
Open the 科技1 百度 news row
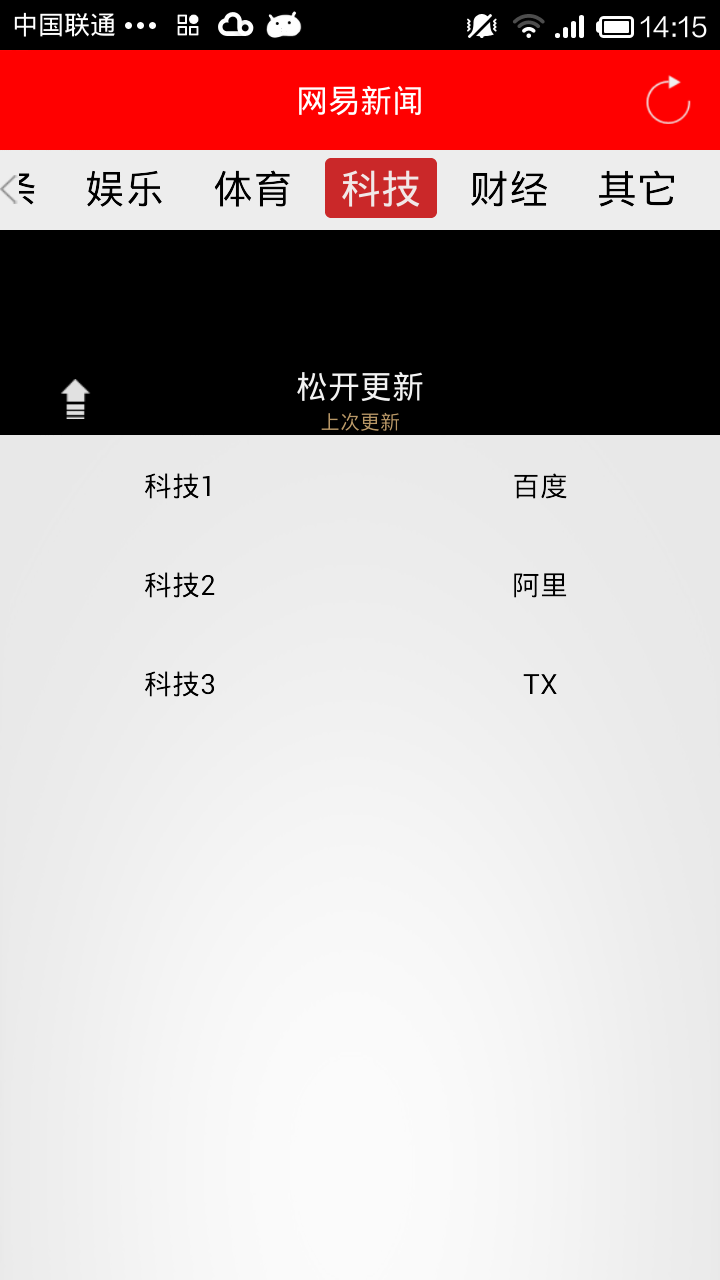click(360, 486)
